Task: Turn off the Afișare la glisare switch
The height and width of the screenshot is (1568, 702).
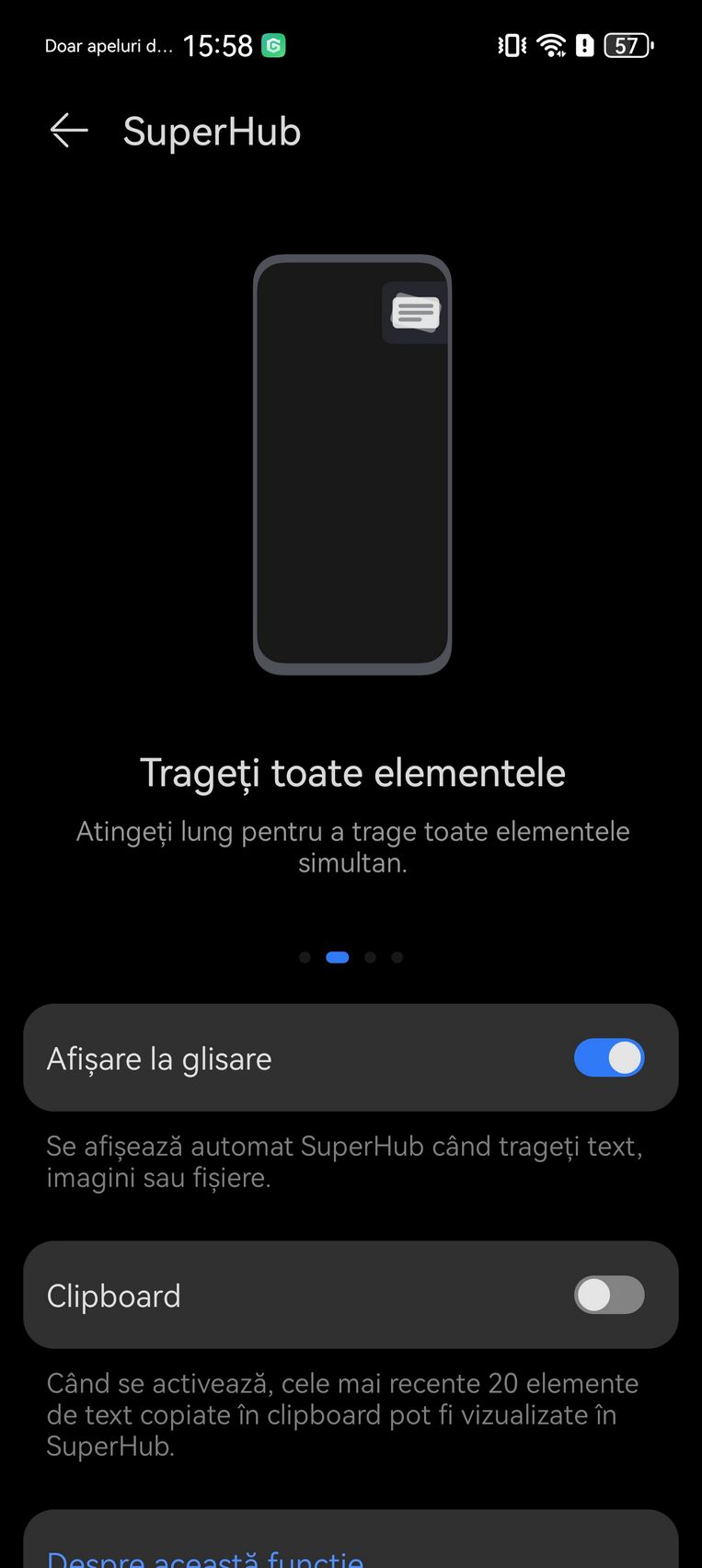Action: coord(609,1058)
